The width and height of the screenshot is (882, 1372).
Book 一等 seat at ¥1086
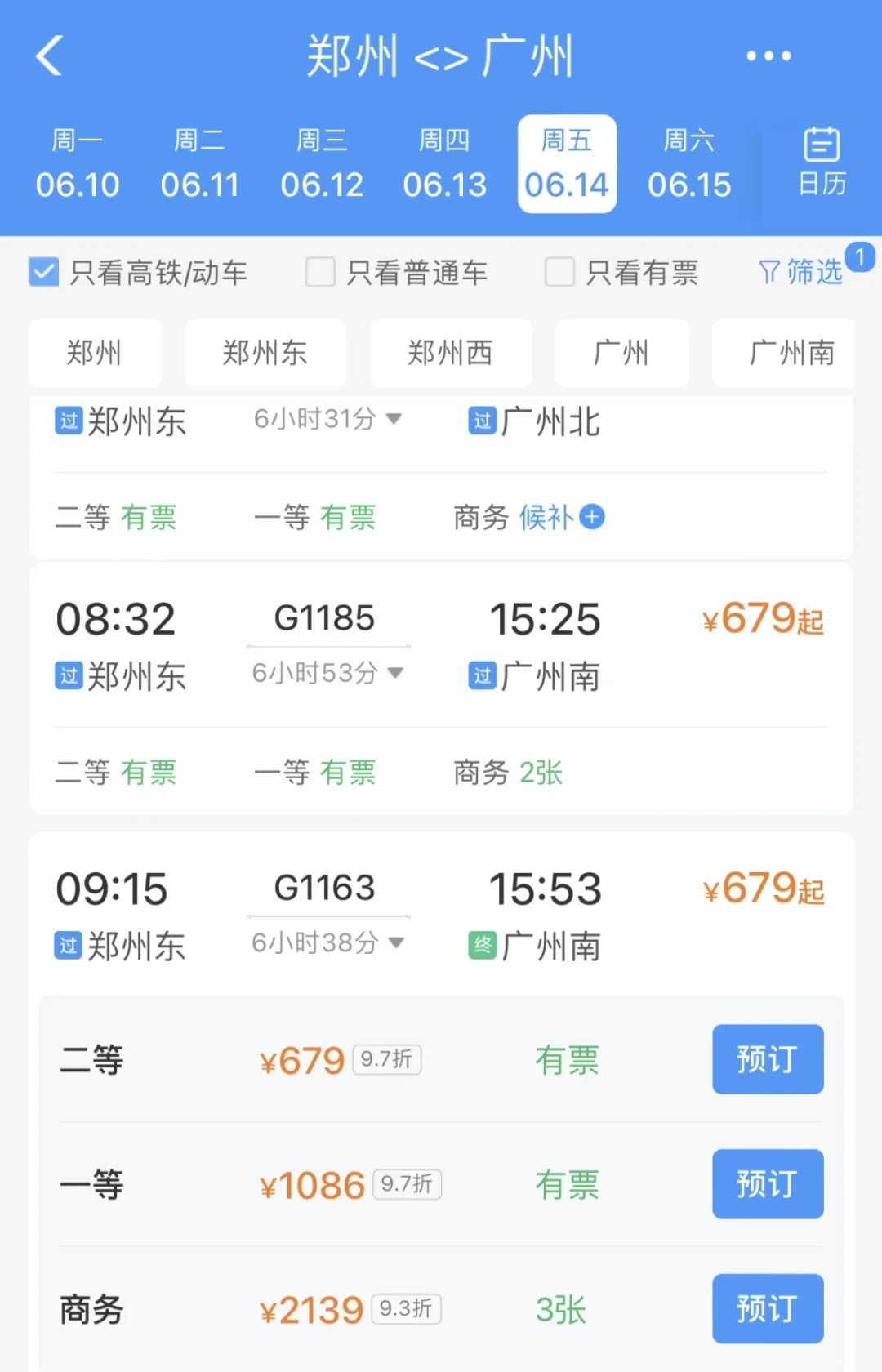(x=767, y=1184)
